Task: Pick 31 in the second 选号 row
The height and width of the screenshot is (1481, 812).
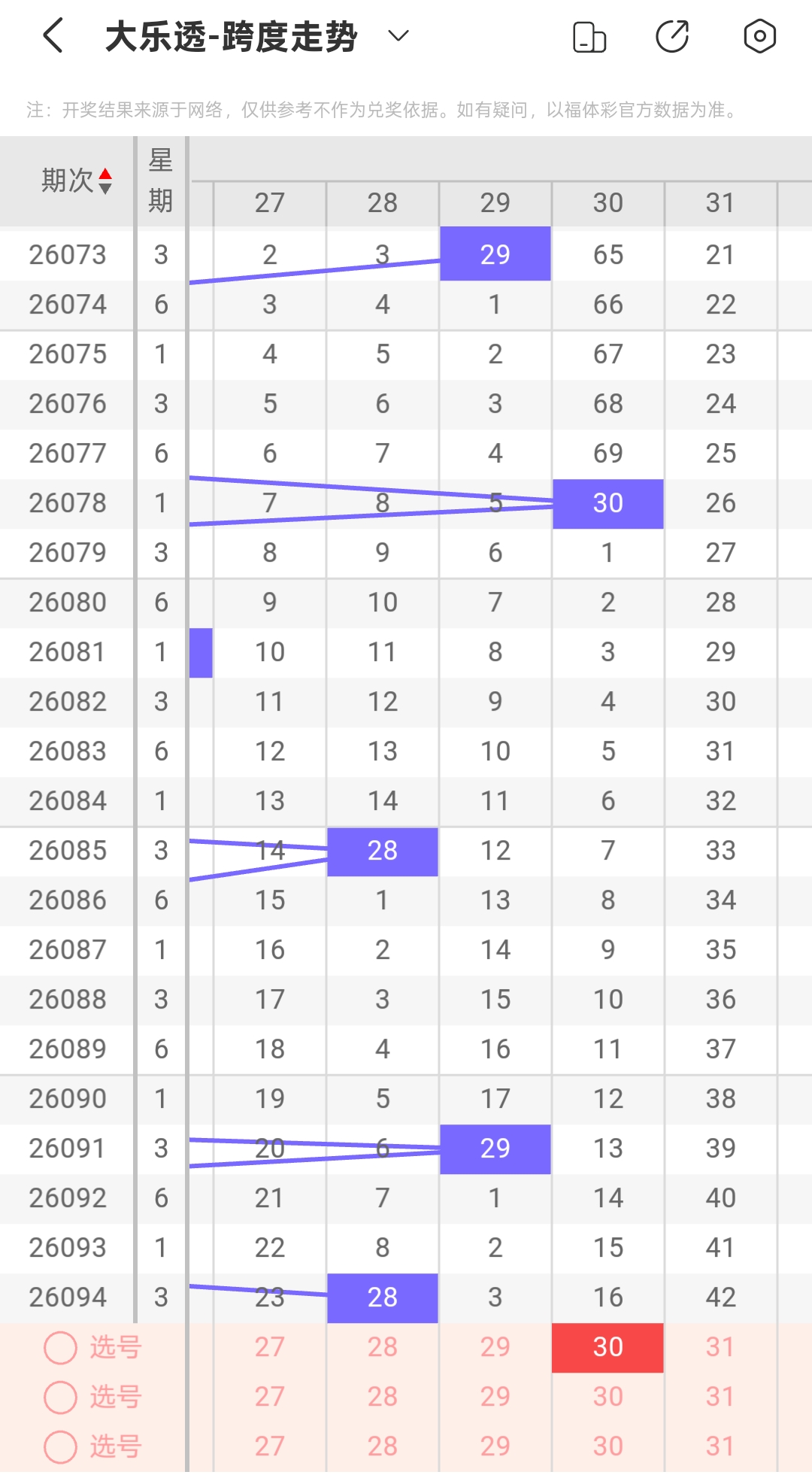Action: coord(720,1398)
